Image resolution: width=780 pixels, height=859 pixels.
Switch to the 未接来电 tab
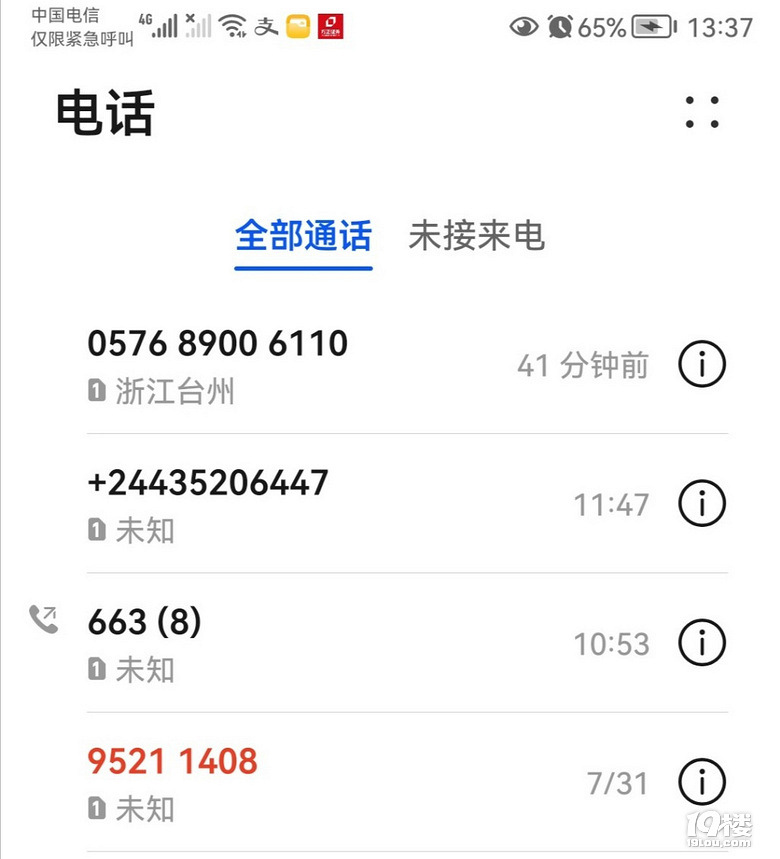pyautogui.click(x=476, y=236)
